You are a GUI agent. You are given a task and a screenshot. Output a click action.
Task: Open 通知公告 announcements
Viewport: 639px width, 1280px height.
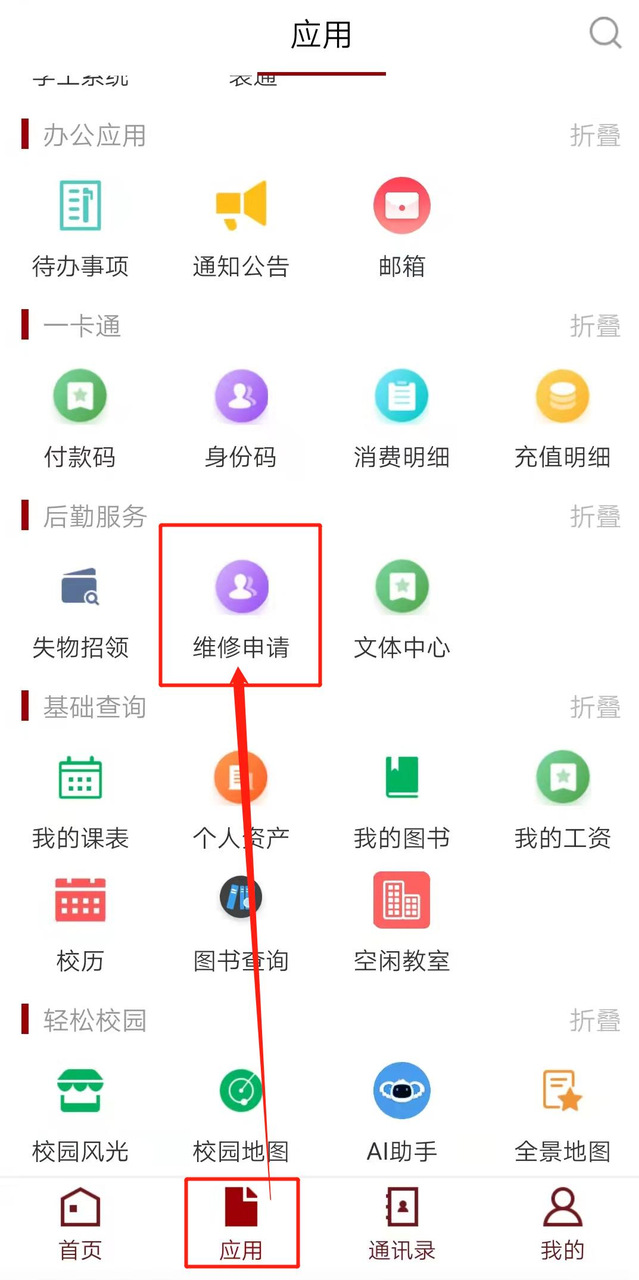[241, 226]
